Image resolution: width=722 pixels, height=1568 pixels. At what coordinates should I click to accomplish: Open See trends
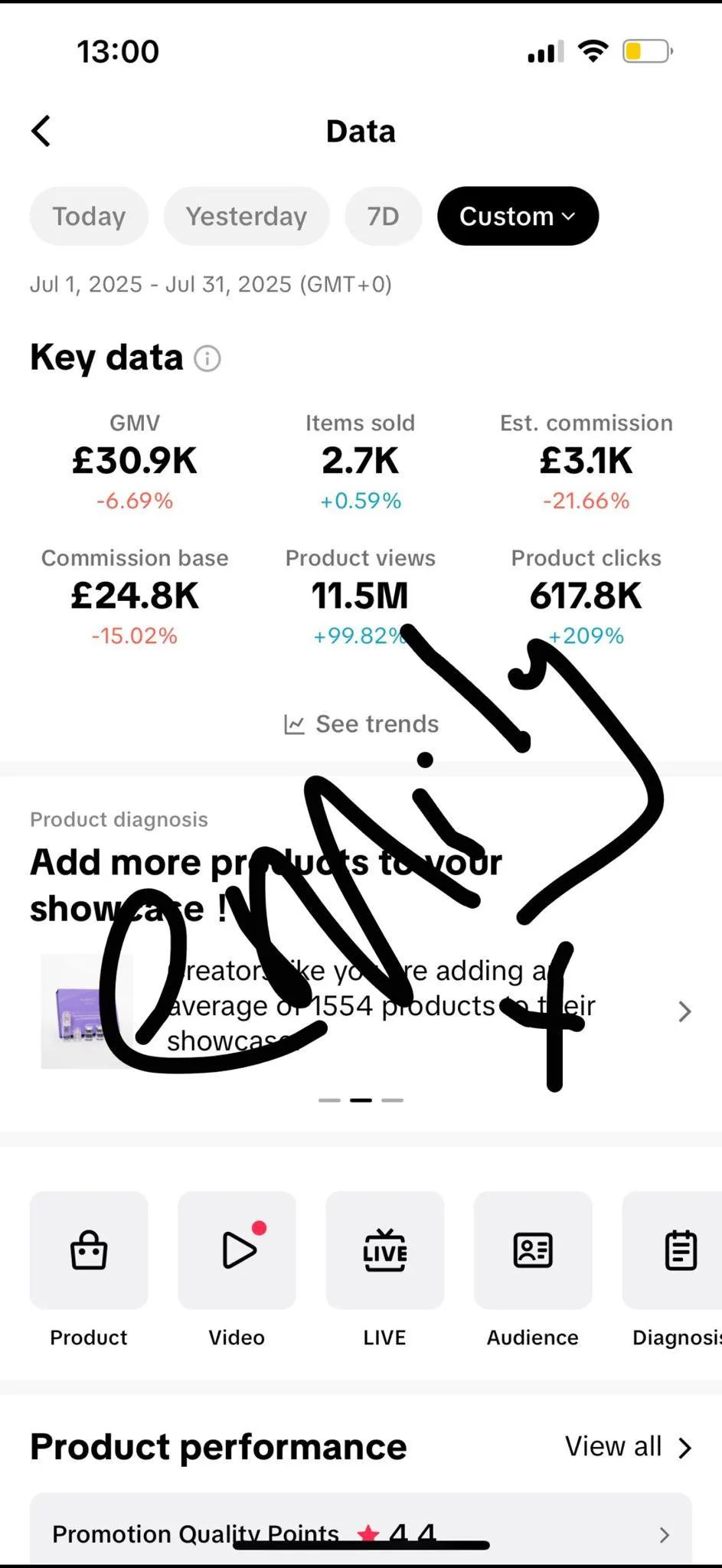coord(361,724)
